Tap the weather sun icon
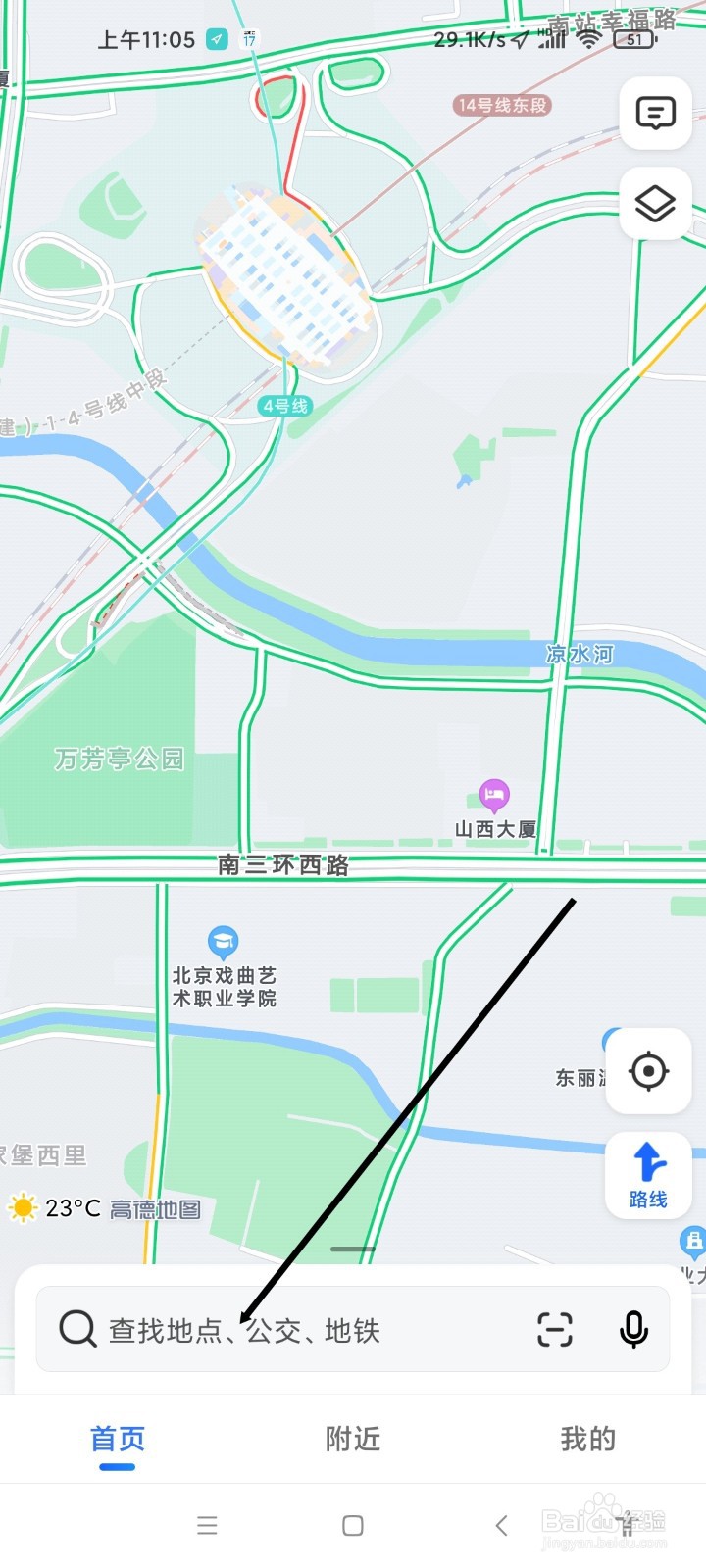706x1568 pixels. [x=22, y=1208]
